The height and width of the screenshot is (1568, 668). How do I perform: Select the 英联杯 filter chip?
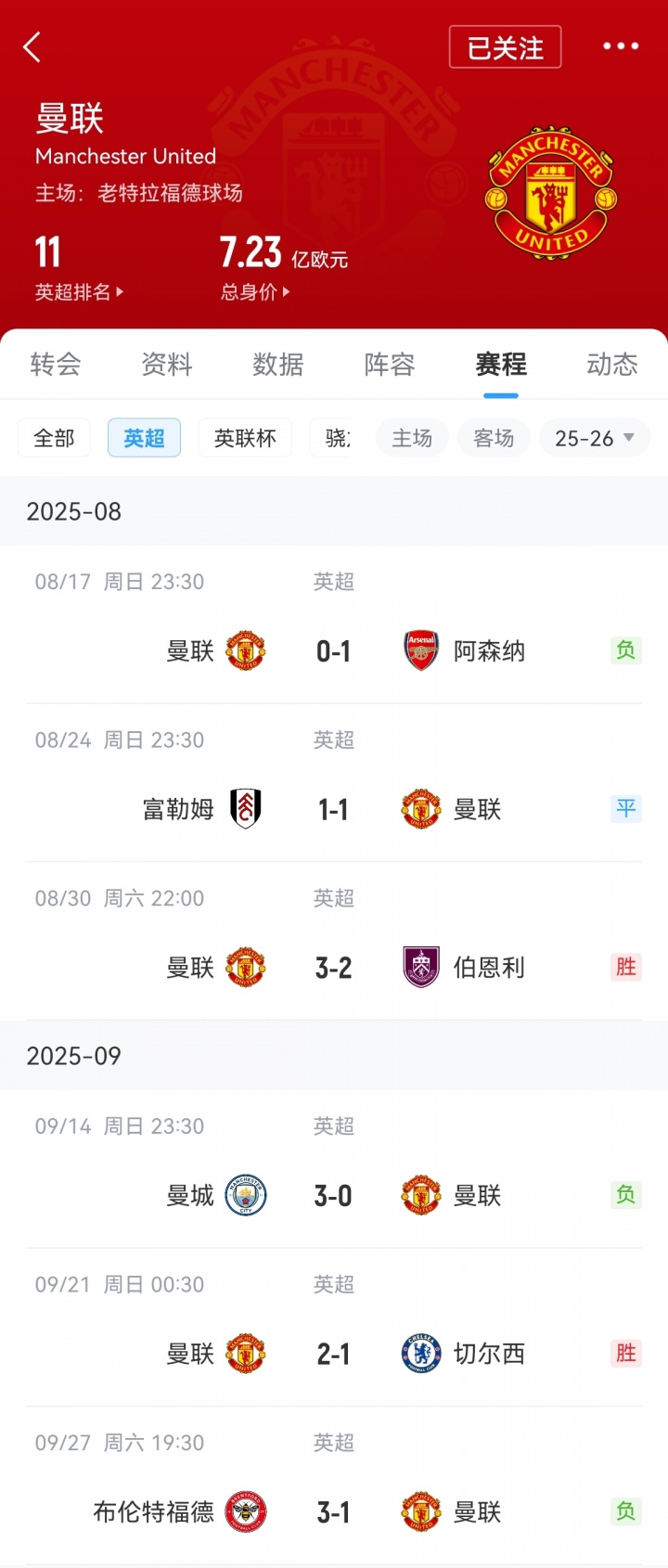click(x=245, y=438)
